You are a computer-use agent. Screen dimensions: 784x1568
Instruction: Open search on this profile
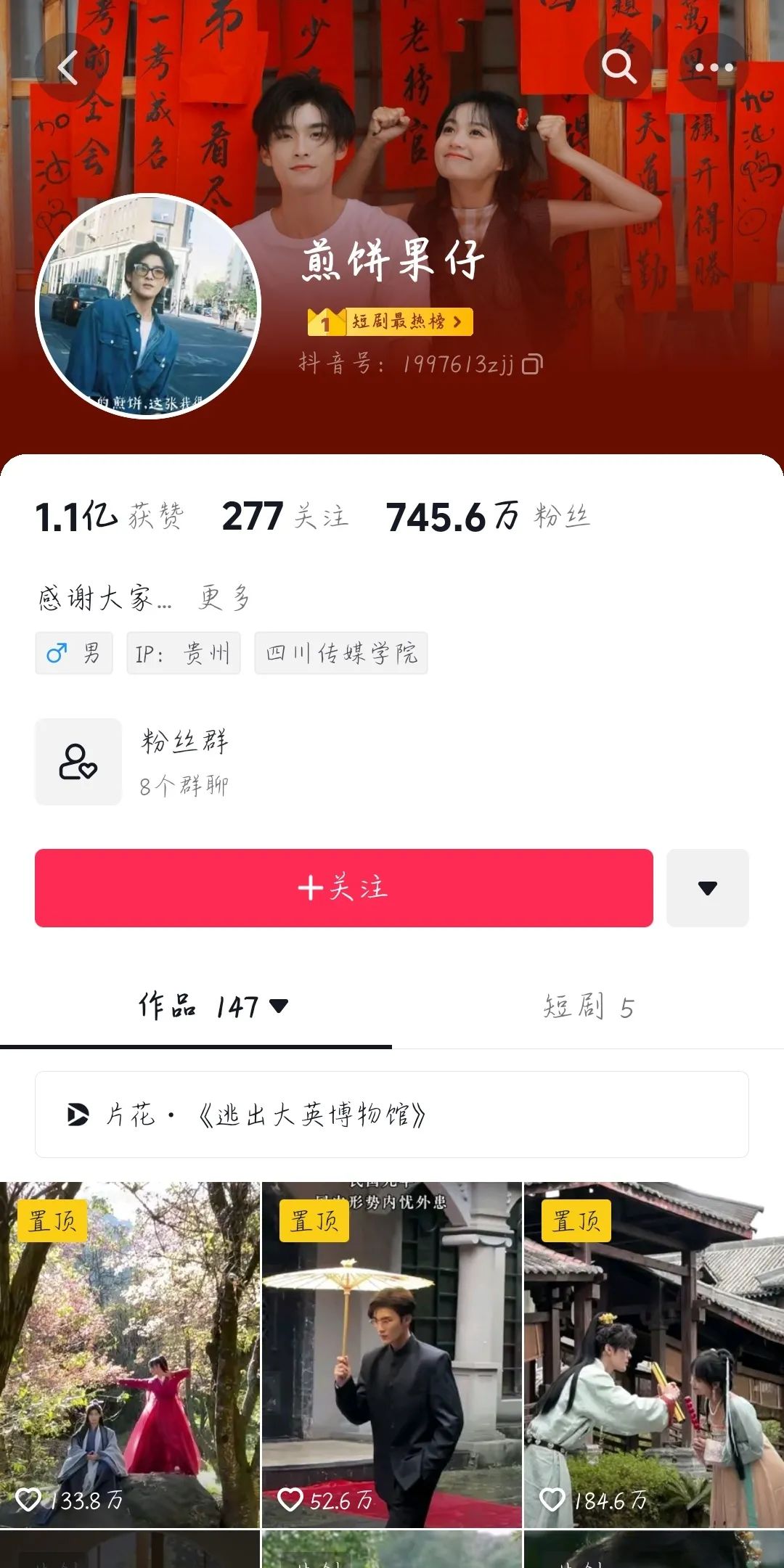point(619,67)
